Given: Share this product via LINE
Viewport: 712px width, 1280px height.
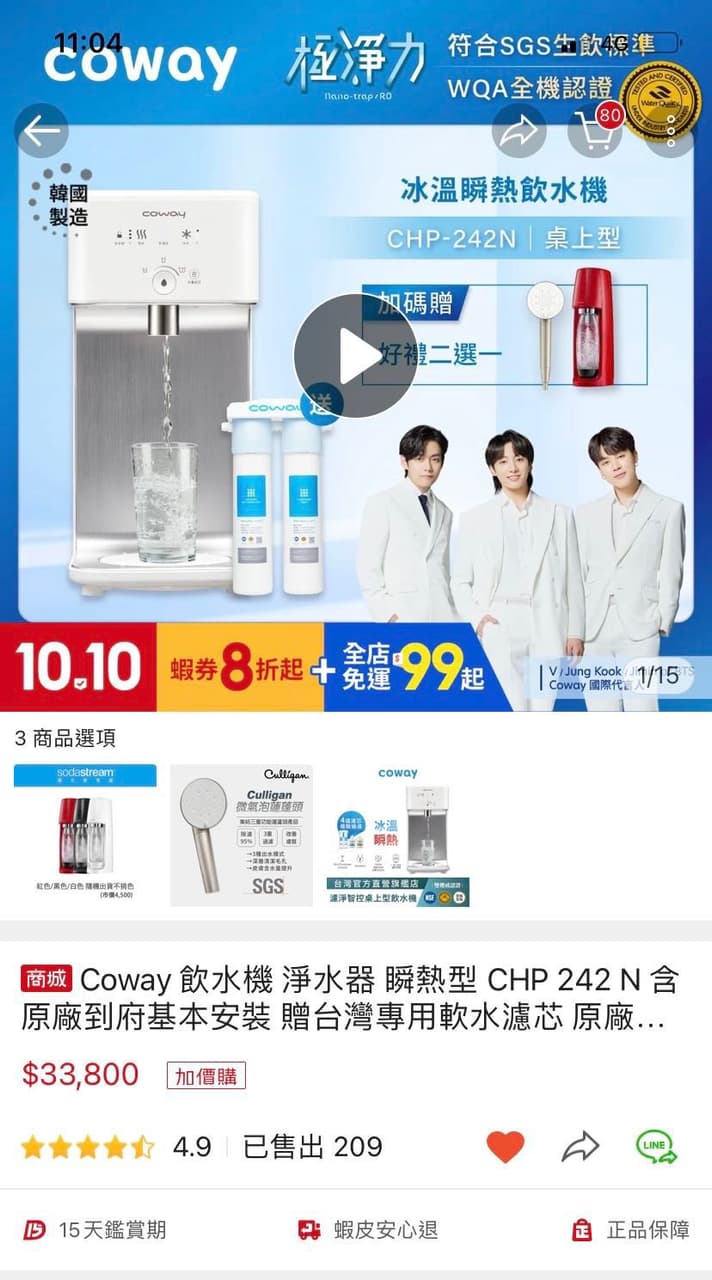Looking at the screenshot, I should 656,1146.
